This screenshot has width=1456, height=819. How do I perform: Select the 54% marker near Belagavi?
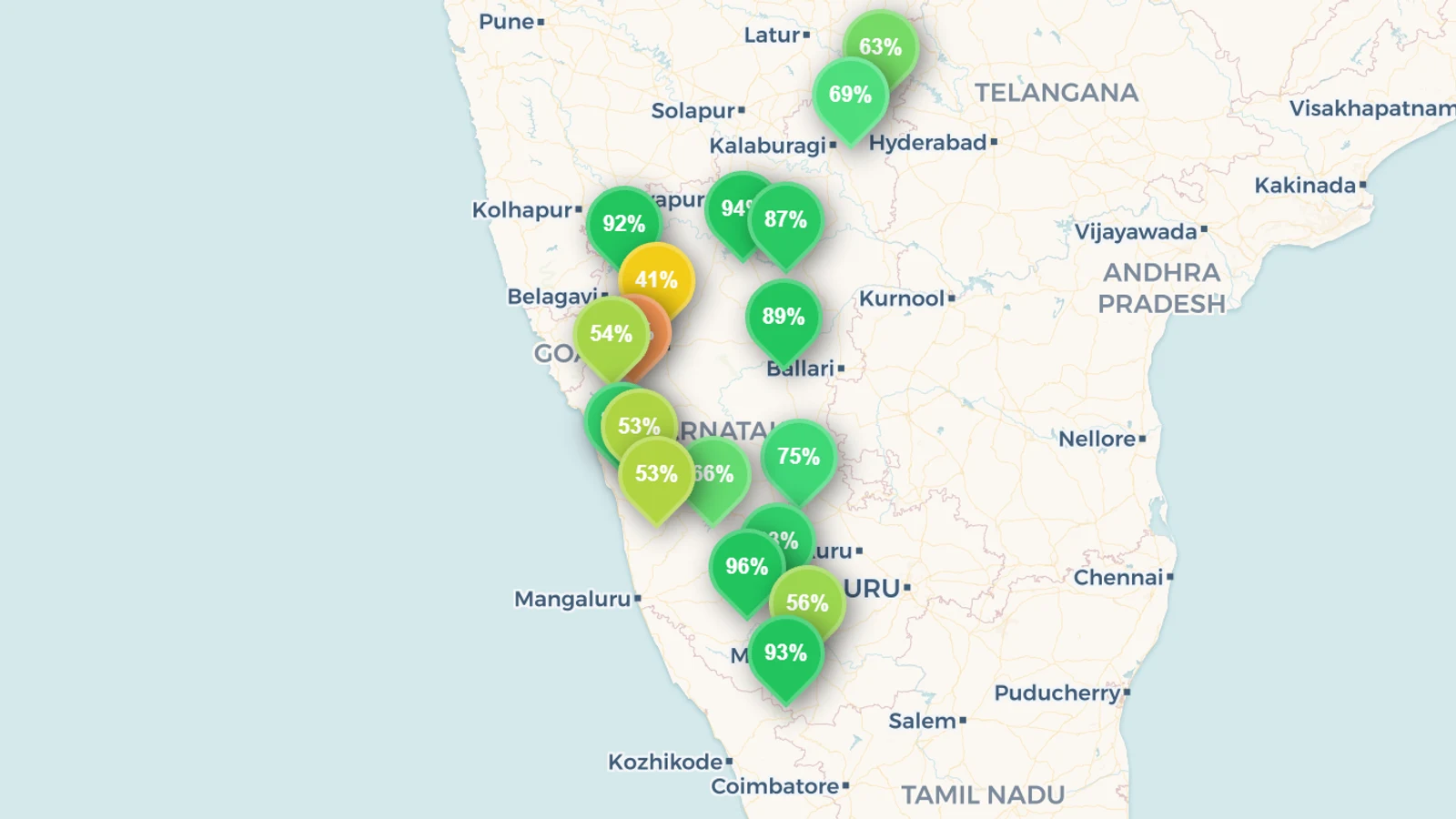pyautogui.click(x=612, y=334)
